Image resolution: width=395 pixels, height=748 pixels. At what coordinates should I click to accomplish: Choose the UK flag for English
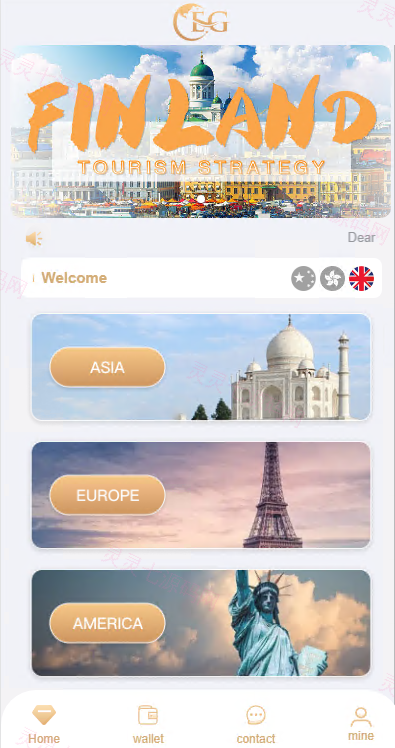361,279
